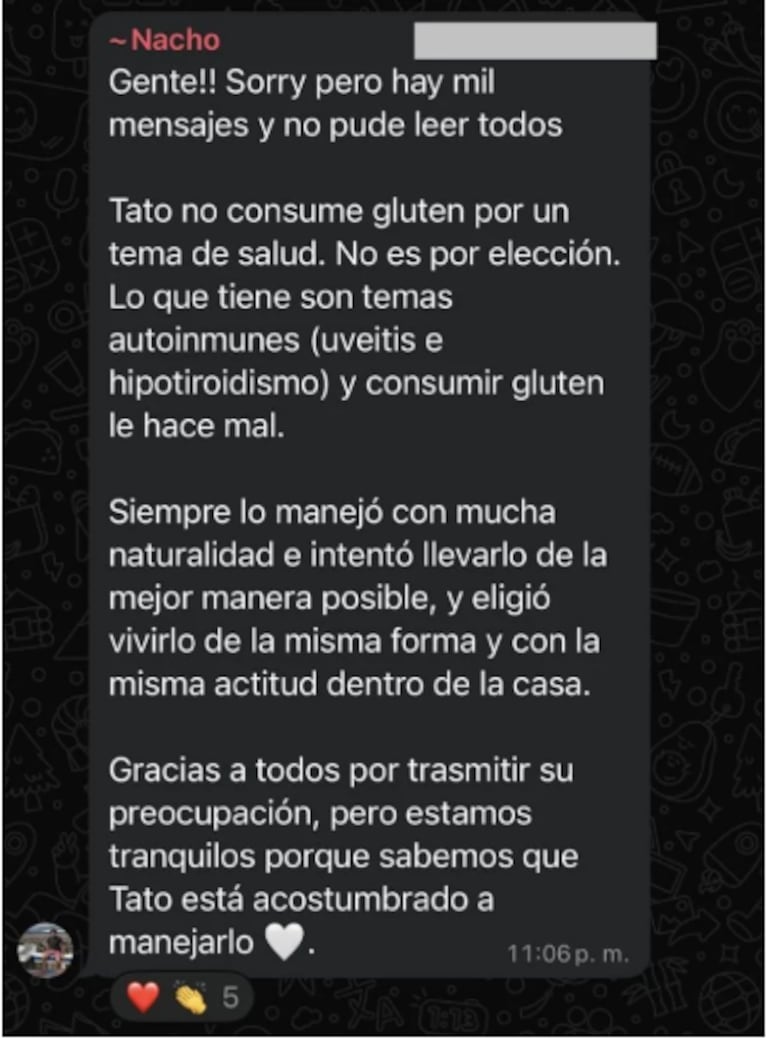Tap the sender's profile picture avatar
Screen dimensions: 767x1041
pos(46,950)
